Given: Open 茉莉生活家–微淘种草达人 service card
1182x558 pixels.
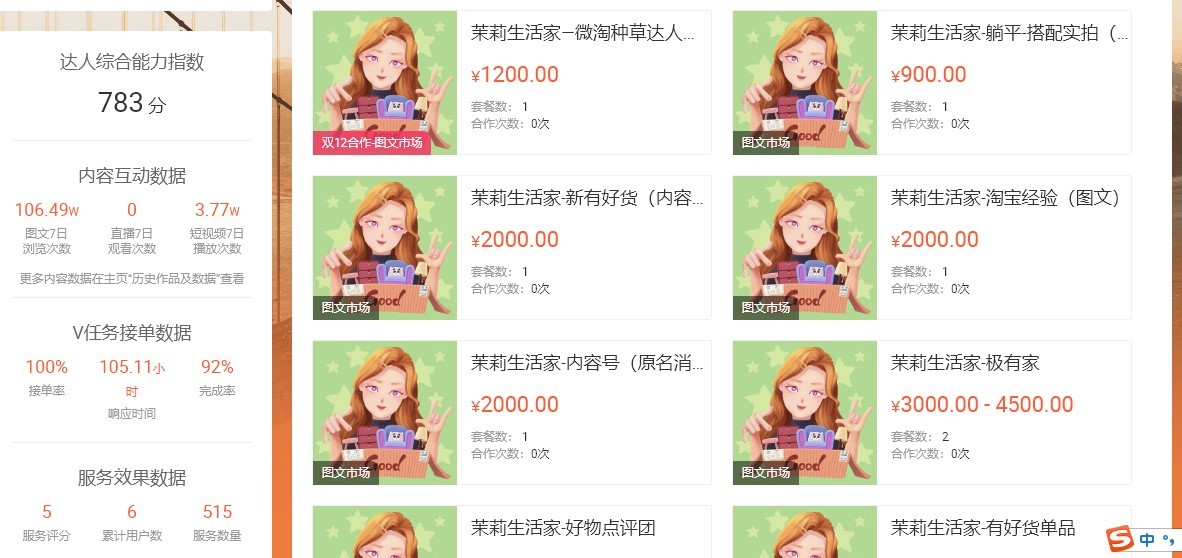Looking at the screenshot, I should click(x=582, y=33).
